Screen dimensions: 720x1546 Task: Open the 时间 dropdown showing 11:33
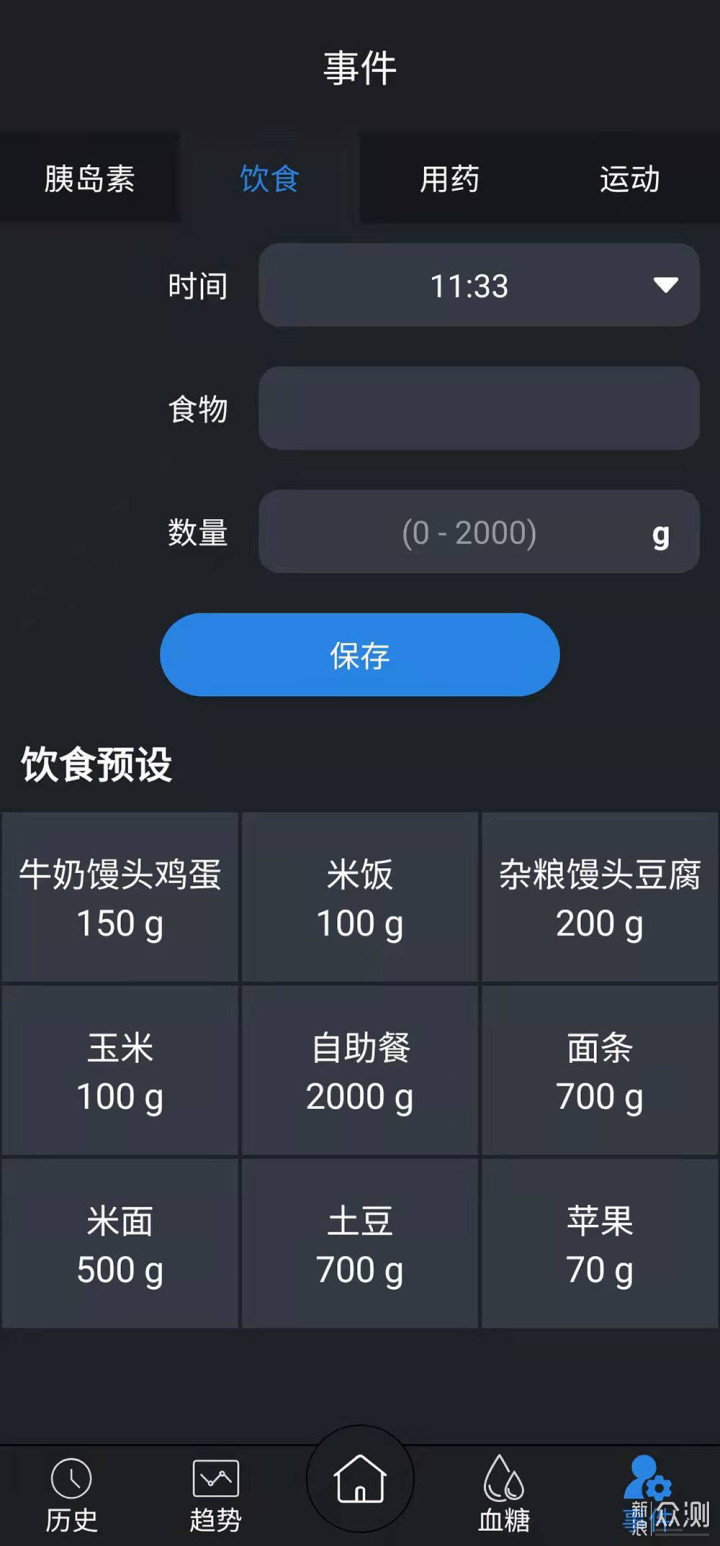pos(479,286)
